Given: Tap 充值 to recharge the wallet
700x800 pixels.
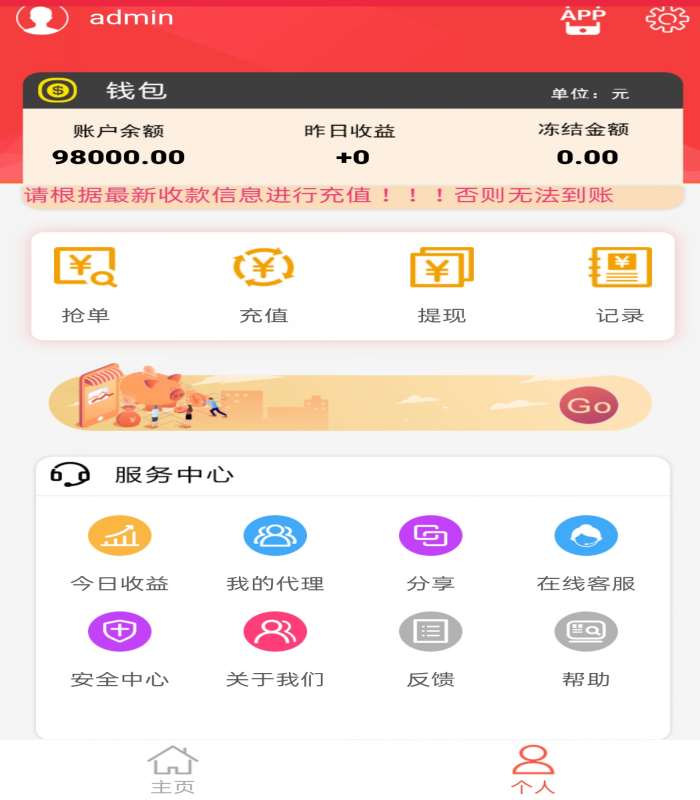Looking at the screenshot, I should pos(264,285).
